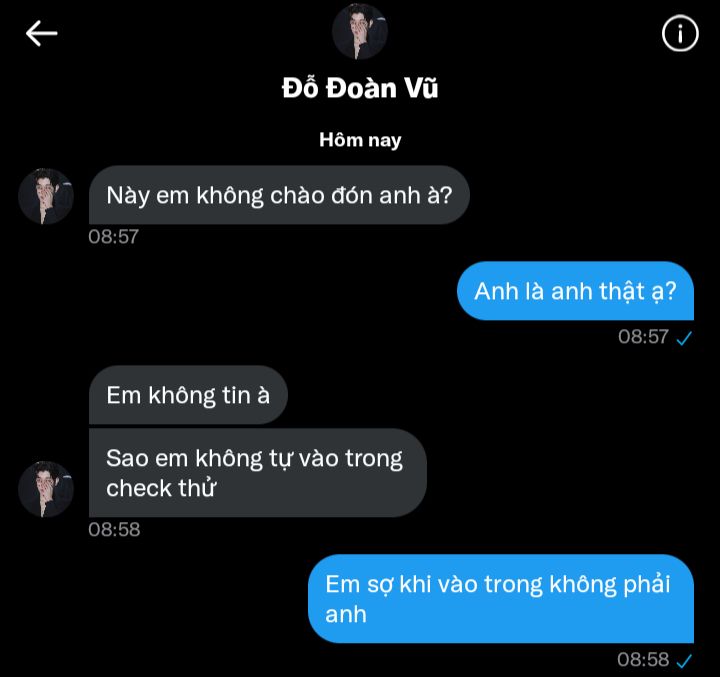Go back with the arrow icon

coord(42,34)
